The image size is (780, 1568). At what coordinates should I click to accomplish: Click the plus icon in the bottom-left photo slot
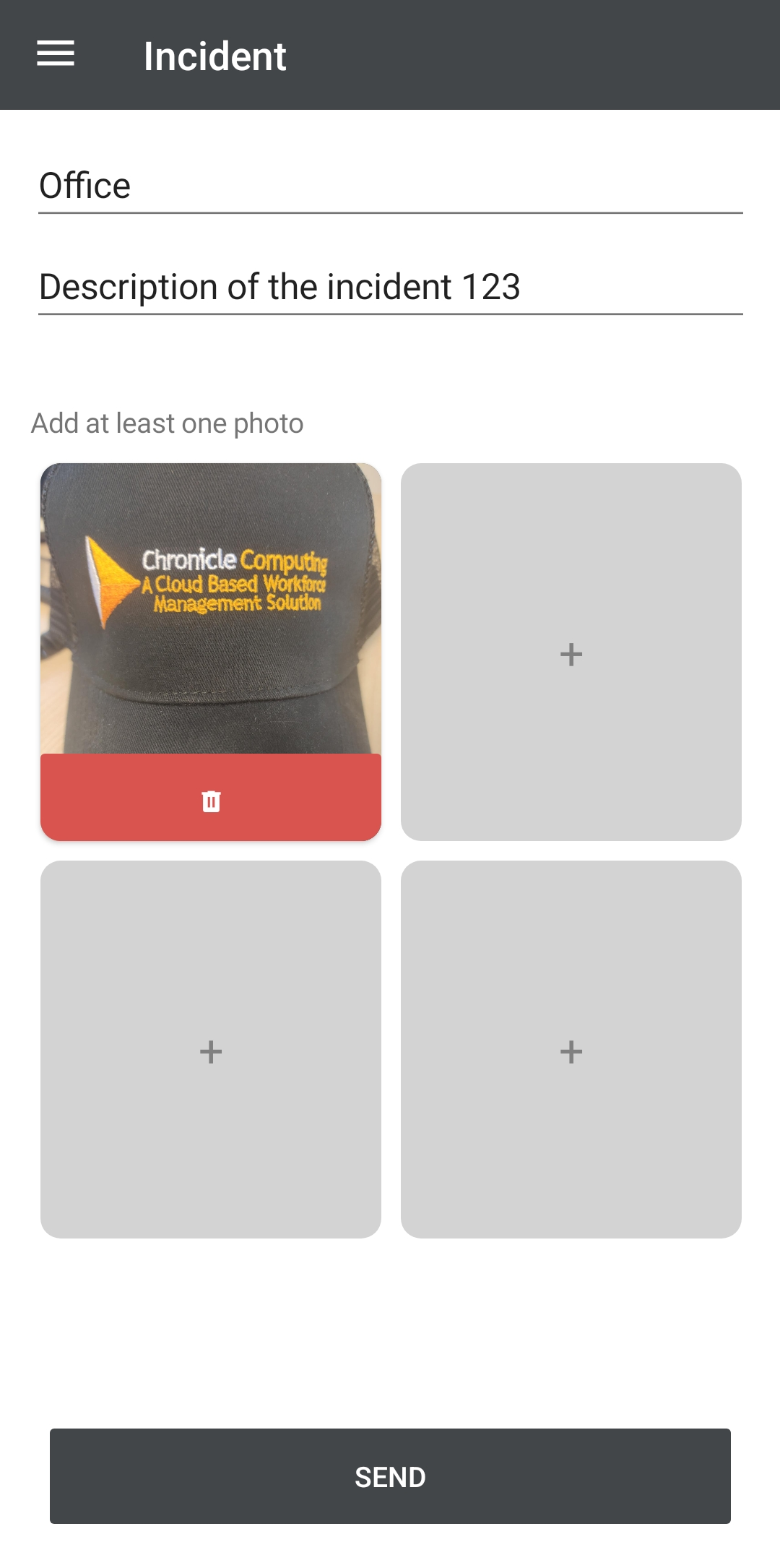point(210,1051)
